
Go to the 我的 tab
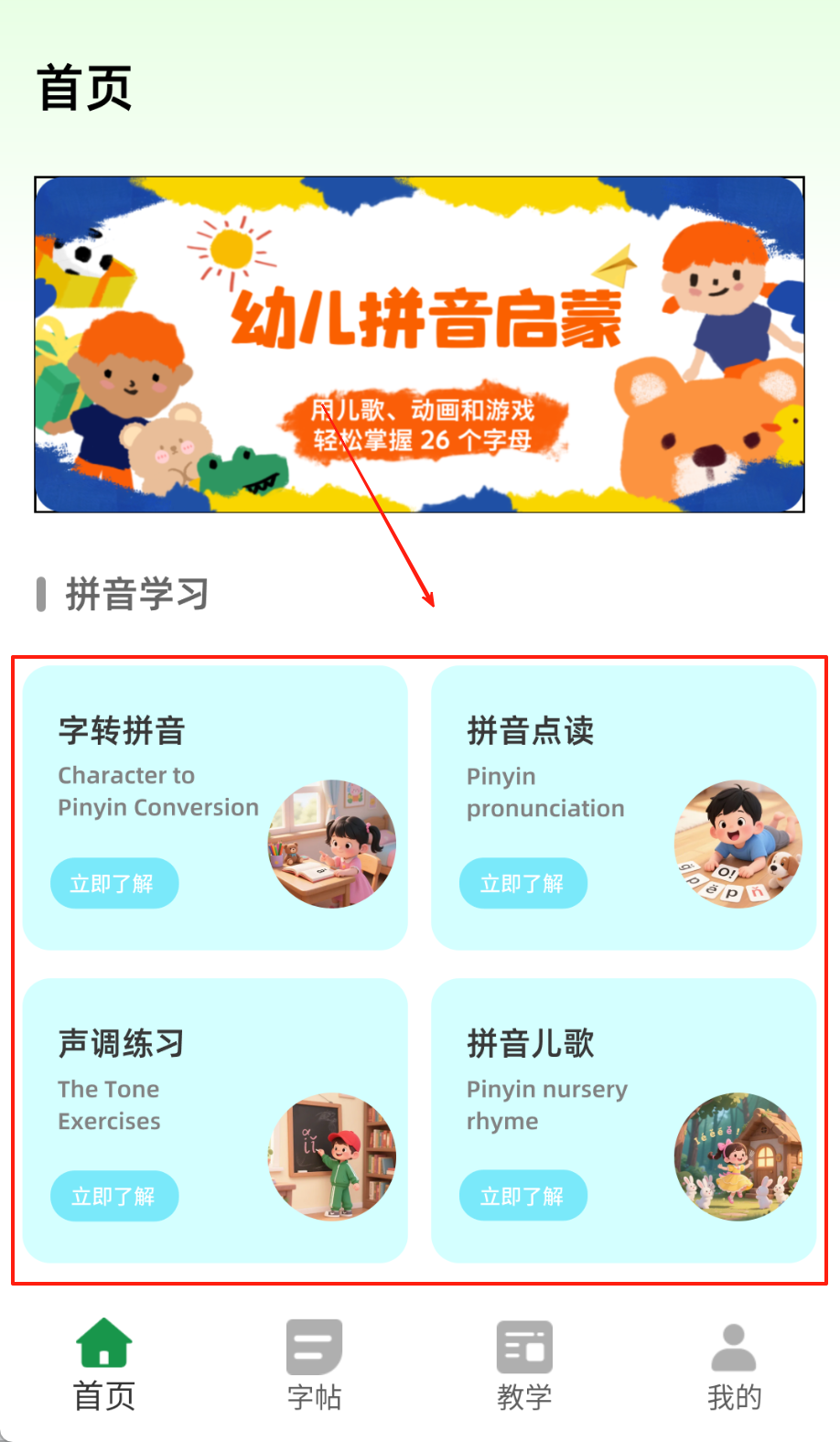tap(734, 1365)
